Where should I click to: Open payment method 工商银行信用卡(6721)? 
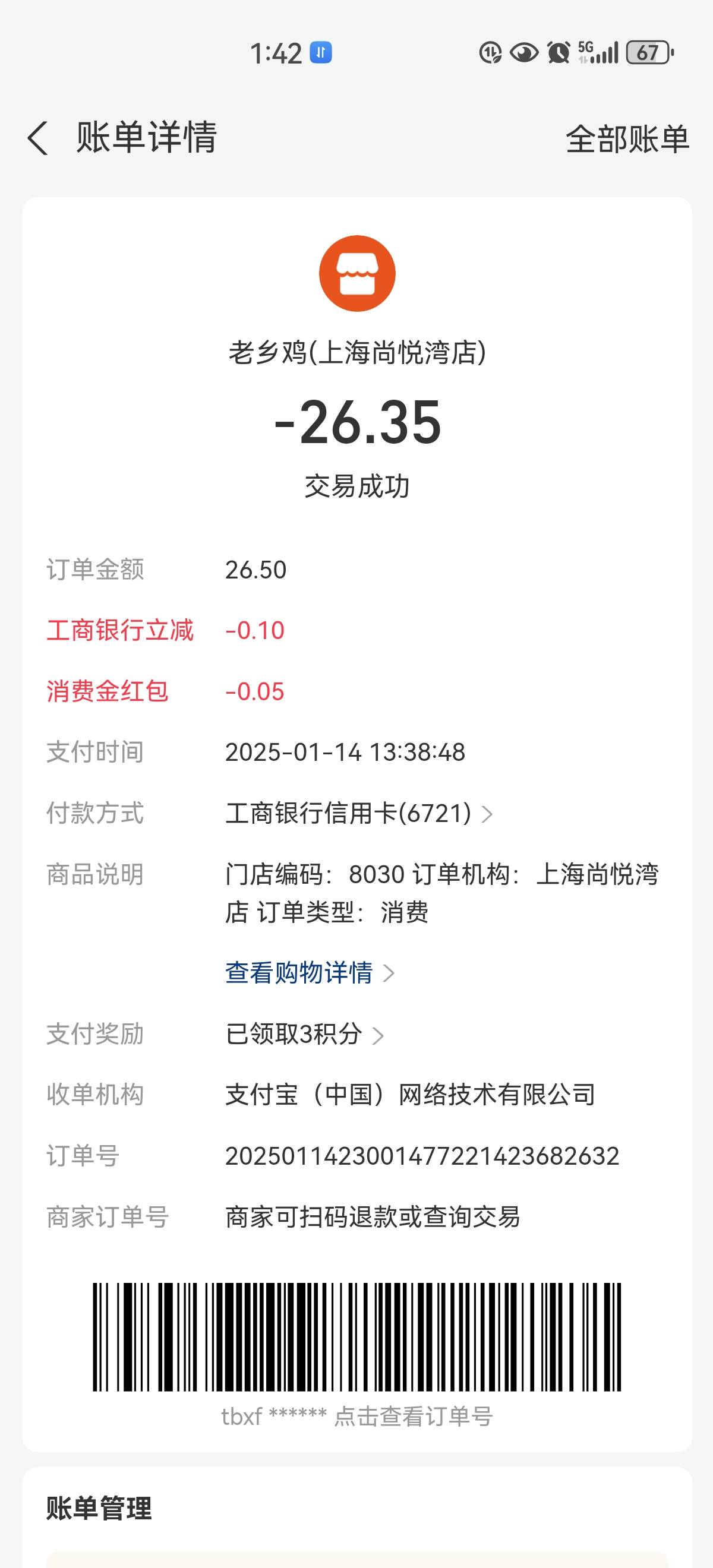359,813
